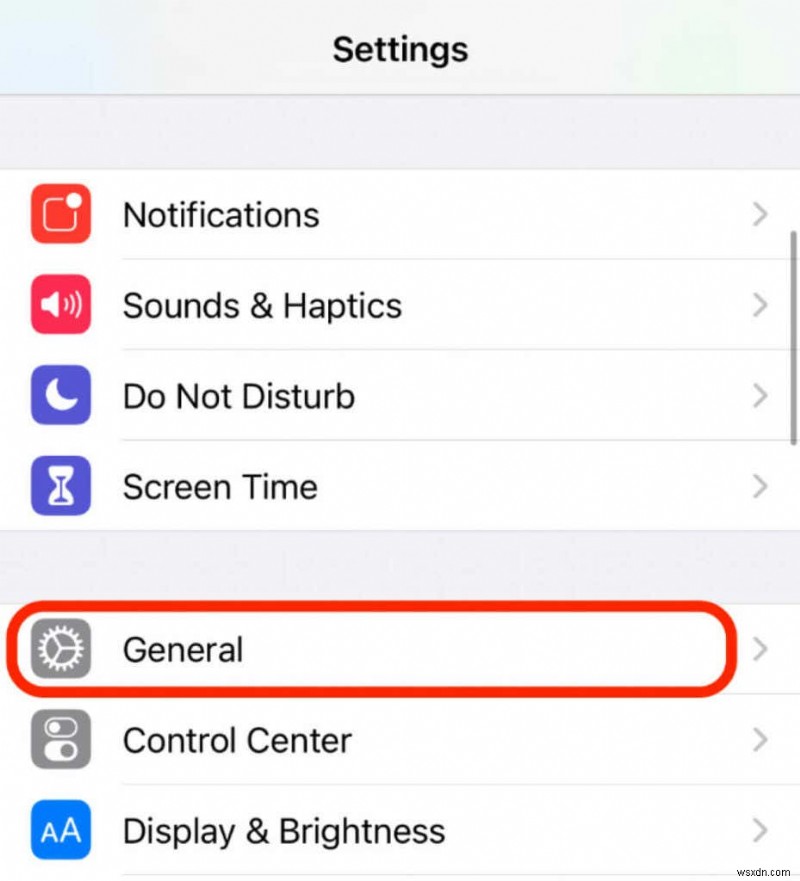
Task: Tap the chevron beside Screen Time
Action: (x=760, y=486)
